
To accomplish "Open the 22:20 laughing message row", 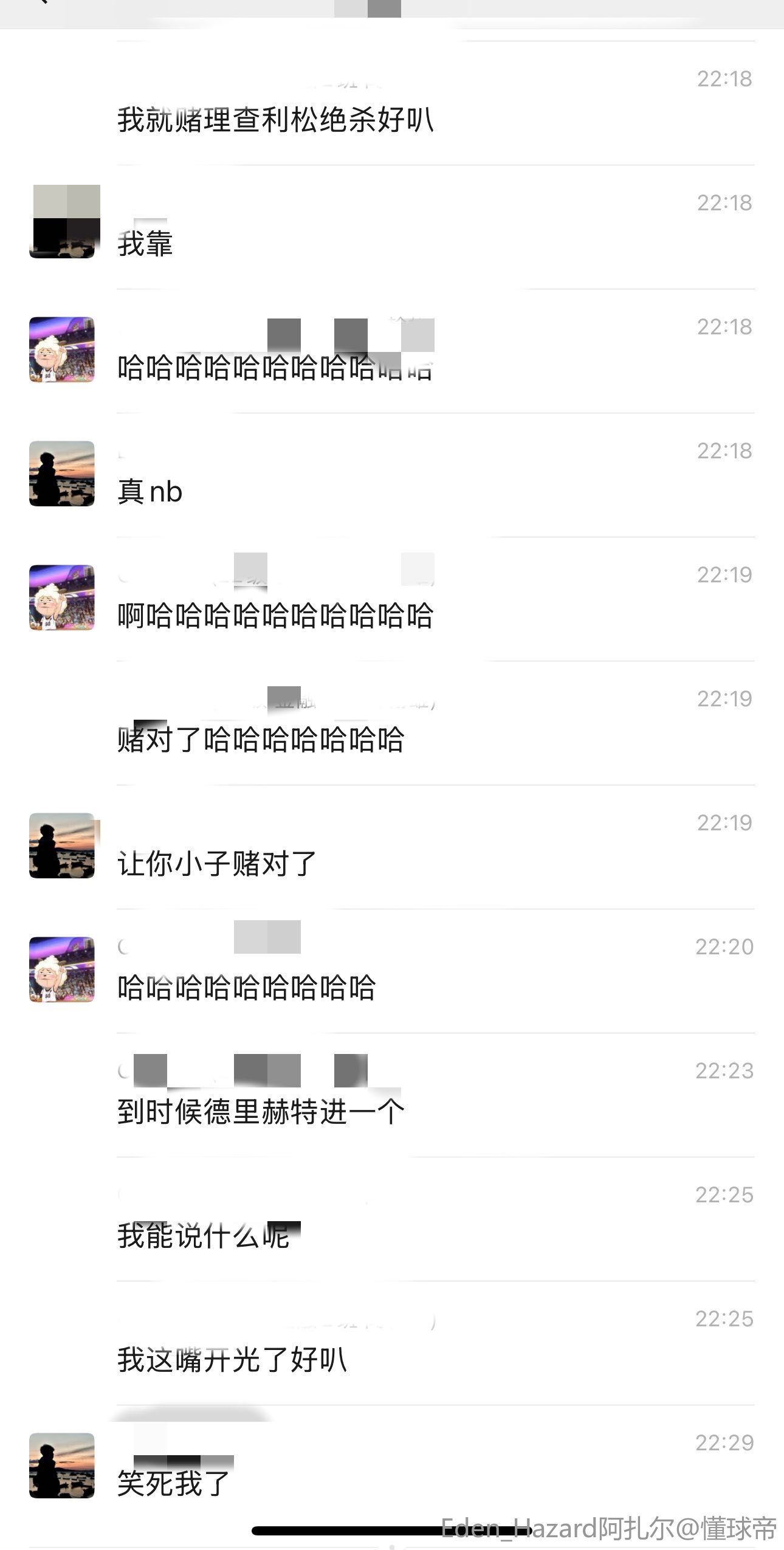I will click(246, 988).
